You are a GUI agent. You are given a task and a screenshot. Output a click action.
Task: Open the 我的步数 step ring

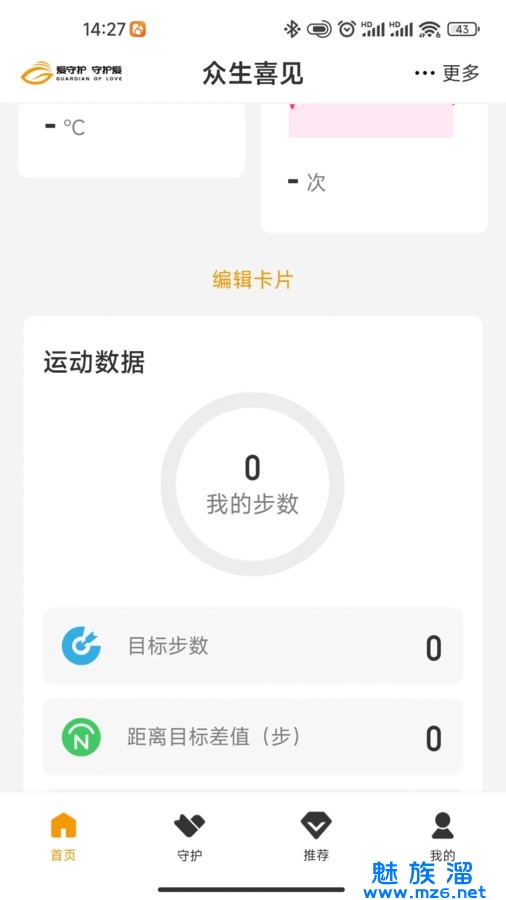pyautogui.click(x=252, y=484)
